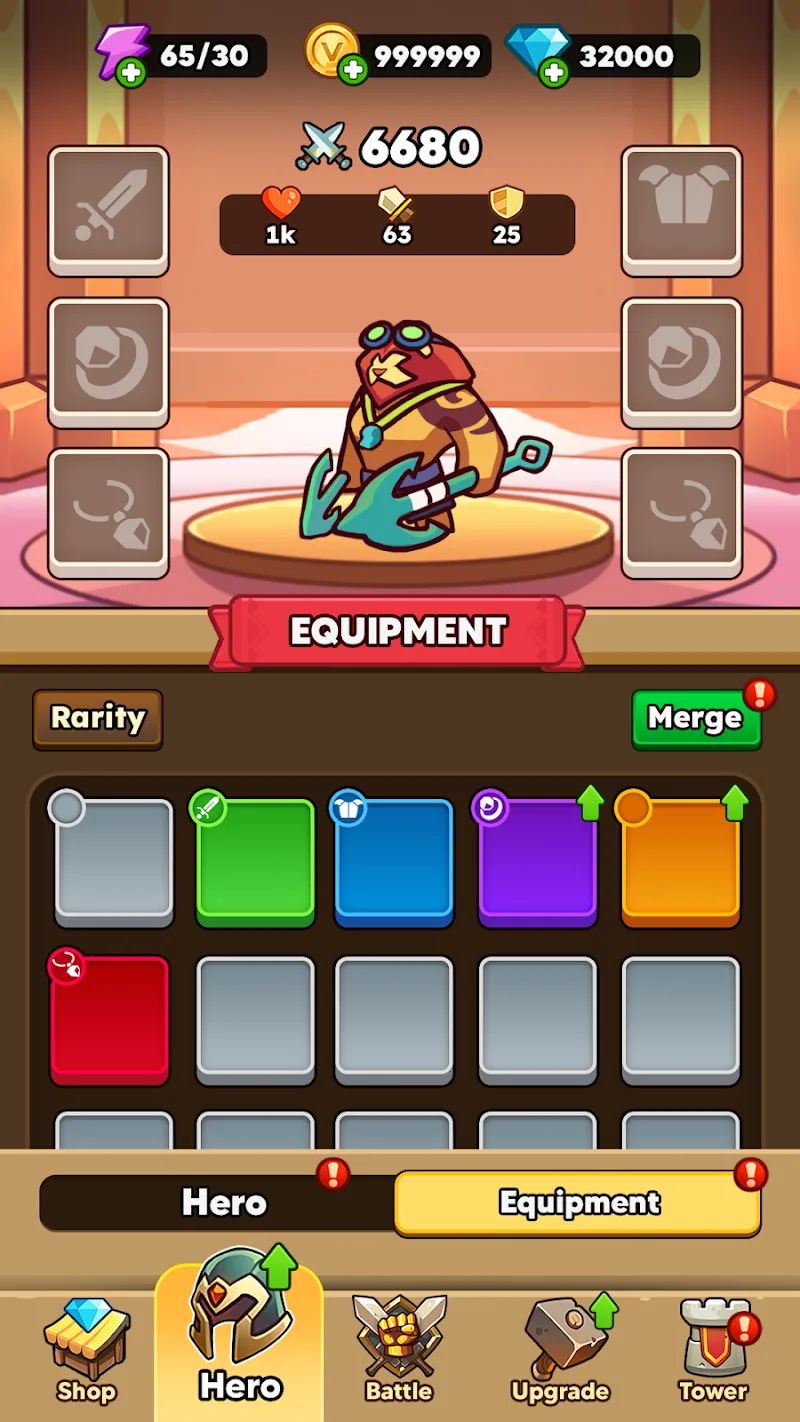Select the red necklace equipment item
The image size is (800, 1422).
110,1018
